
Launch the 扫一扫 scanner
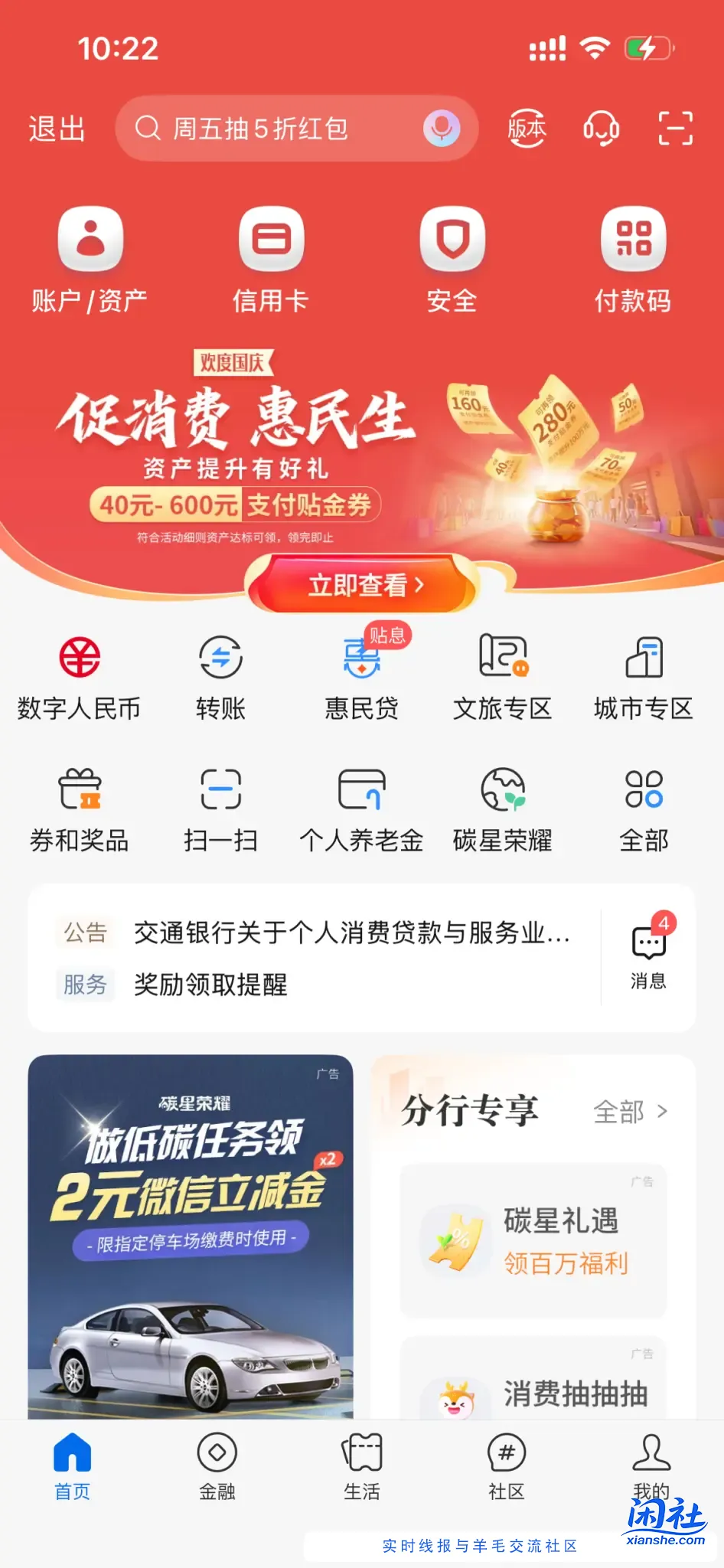tap(220, 808)
